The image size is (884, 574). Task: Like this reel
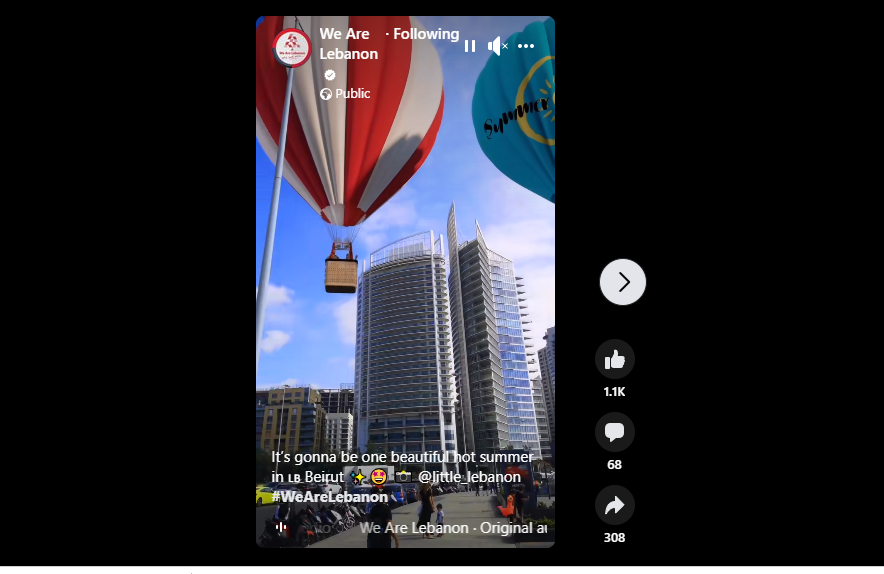614,359
